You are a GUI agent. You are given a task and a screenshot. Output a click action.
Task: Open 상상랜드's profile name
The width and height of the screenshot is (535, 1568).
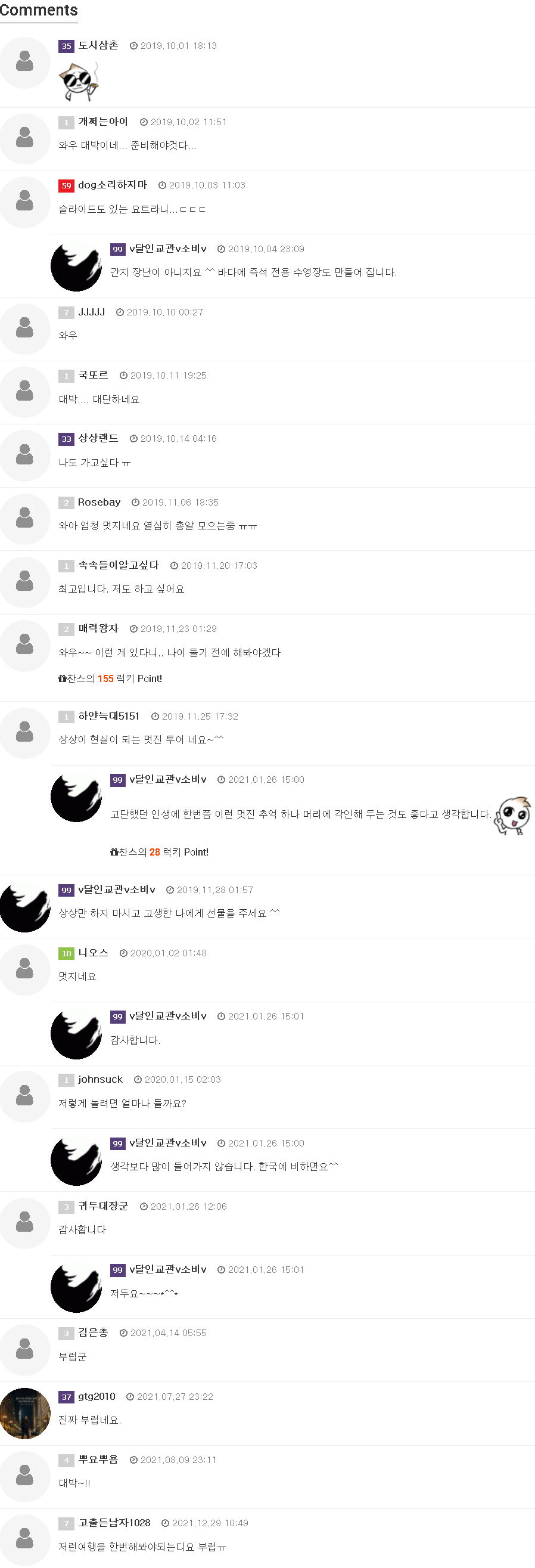pyautogui.click(x=98, y=438)
